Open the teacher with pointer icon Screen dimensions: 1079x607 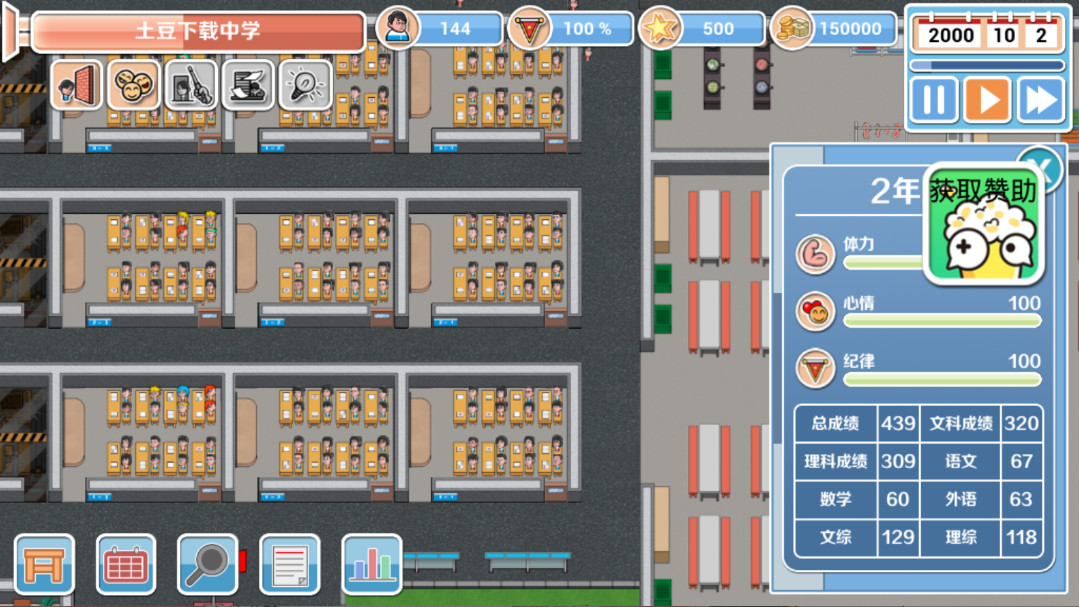(190, 85)
